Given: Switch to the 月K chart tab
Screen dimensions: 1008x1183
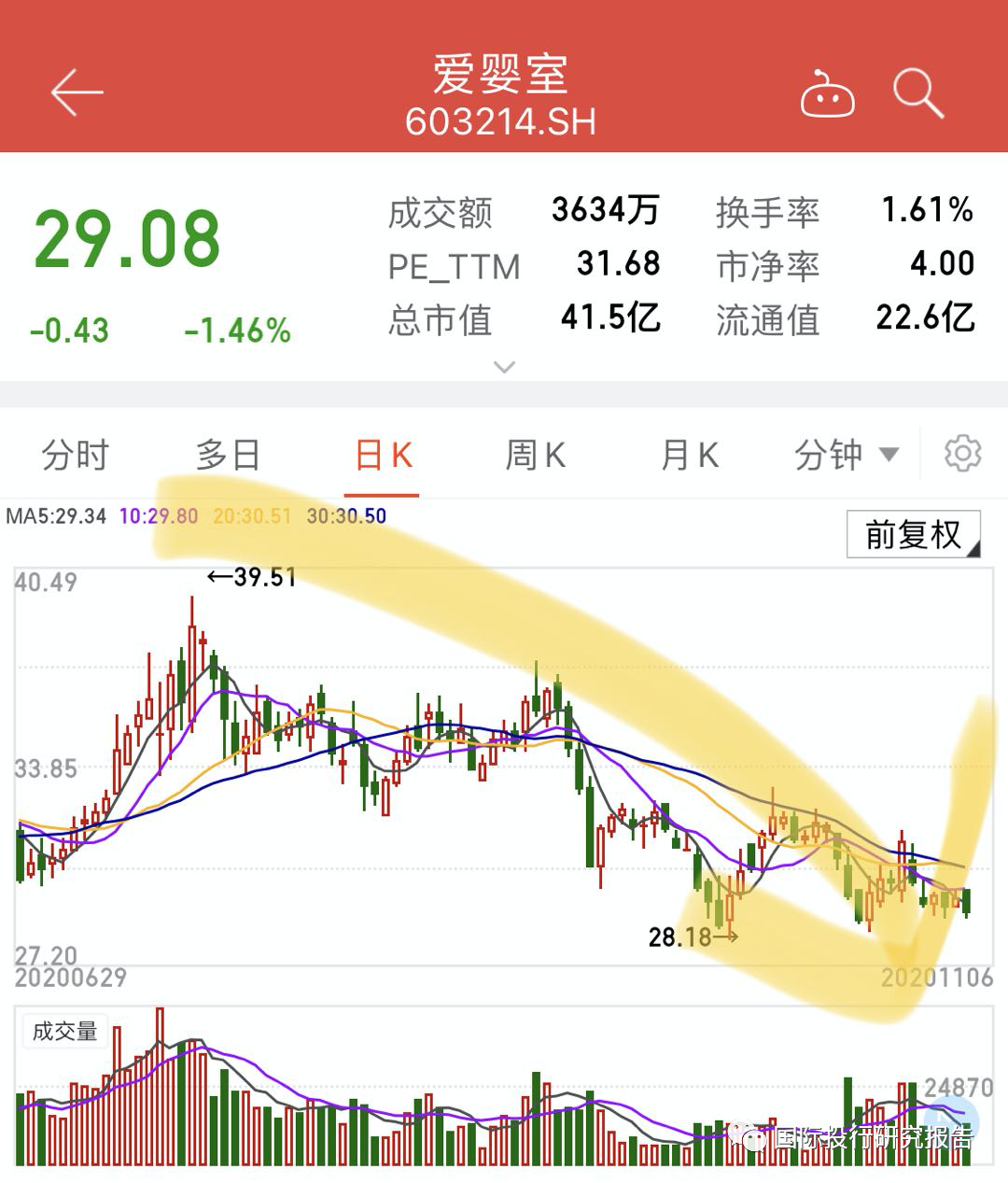Looking at the screenshot, I should (x=690, y=456).
